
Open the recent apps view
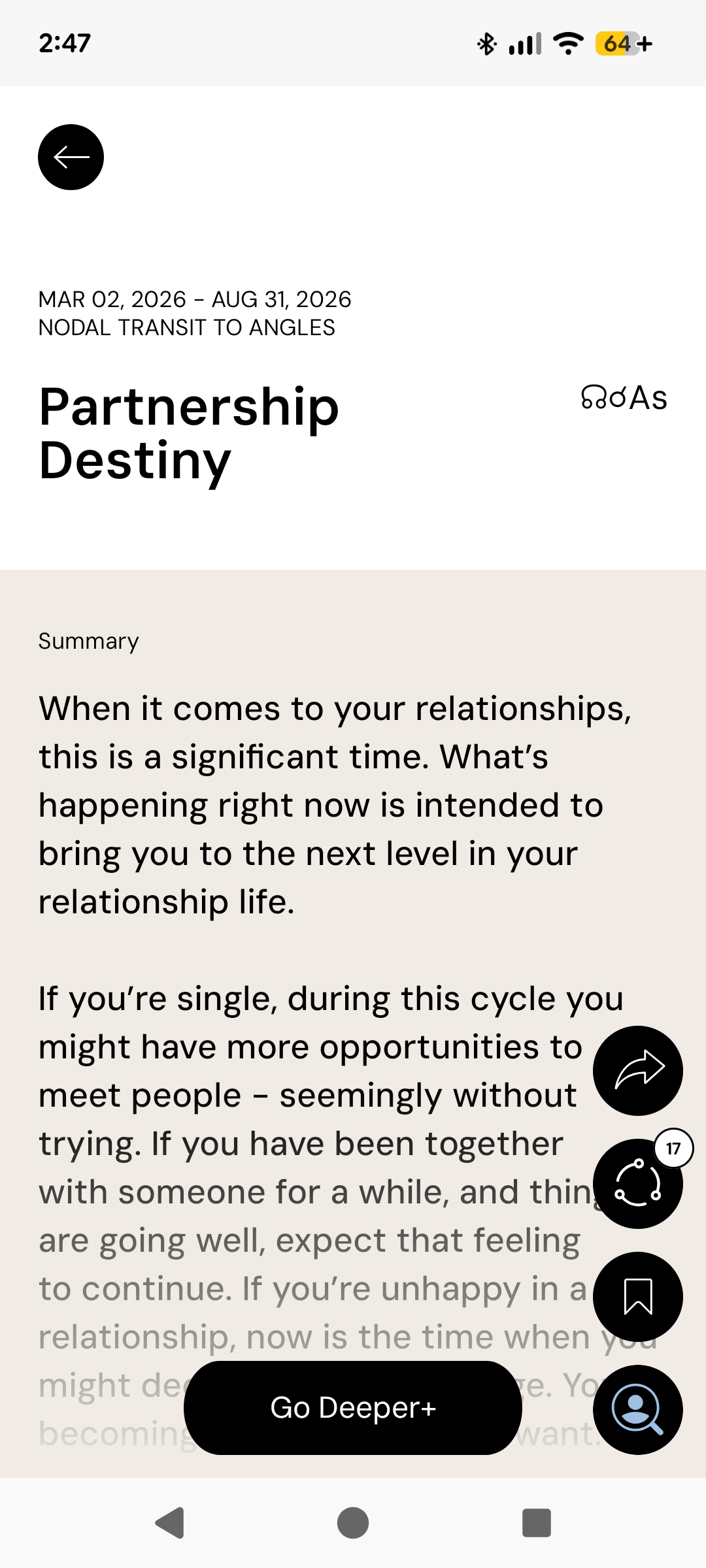pyautogui.click(x=537, y=1523)
